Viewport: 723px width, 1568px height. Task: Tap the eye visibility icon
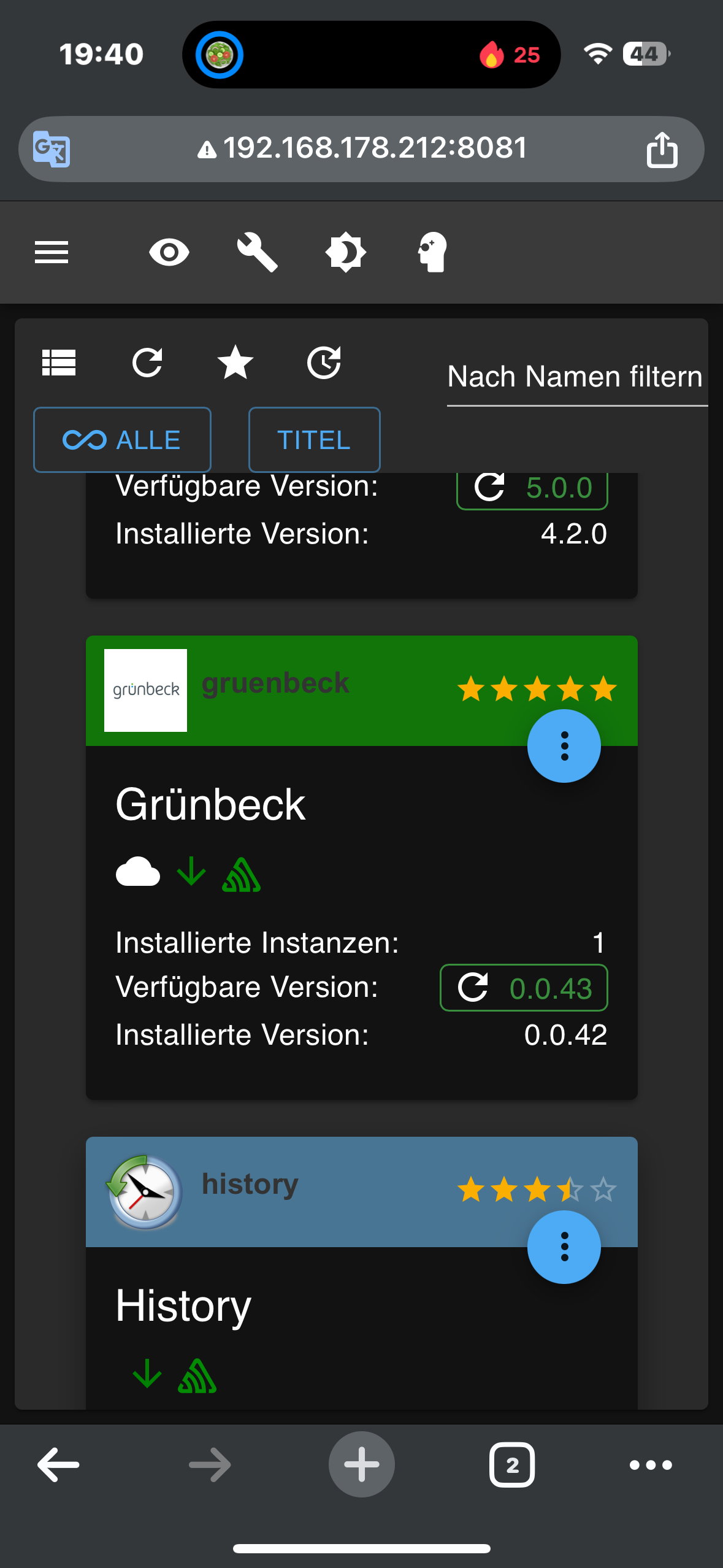[x=169, y=252]
